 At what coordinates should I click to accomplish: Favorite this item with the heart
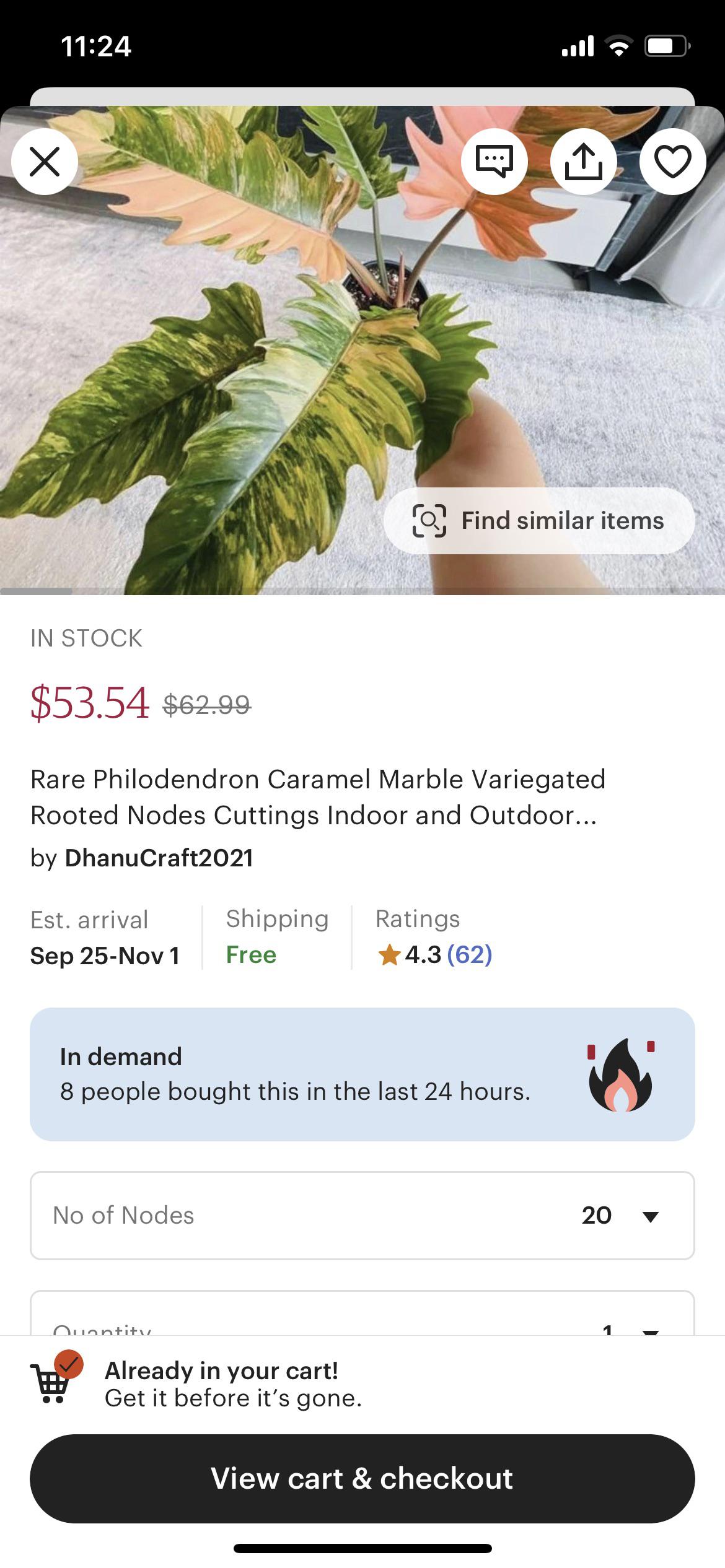tap(672, 162)
